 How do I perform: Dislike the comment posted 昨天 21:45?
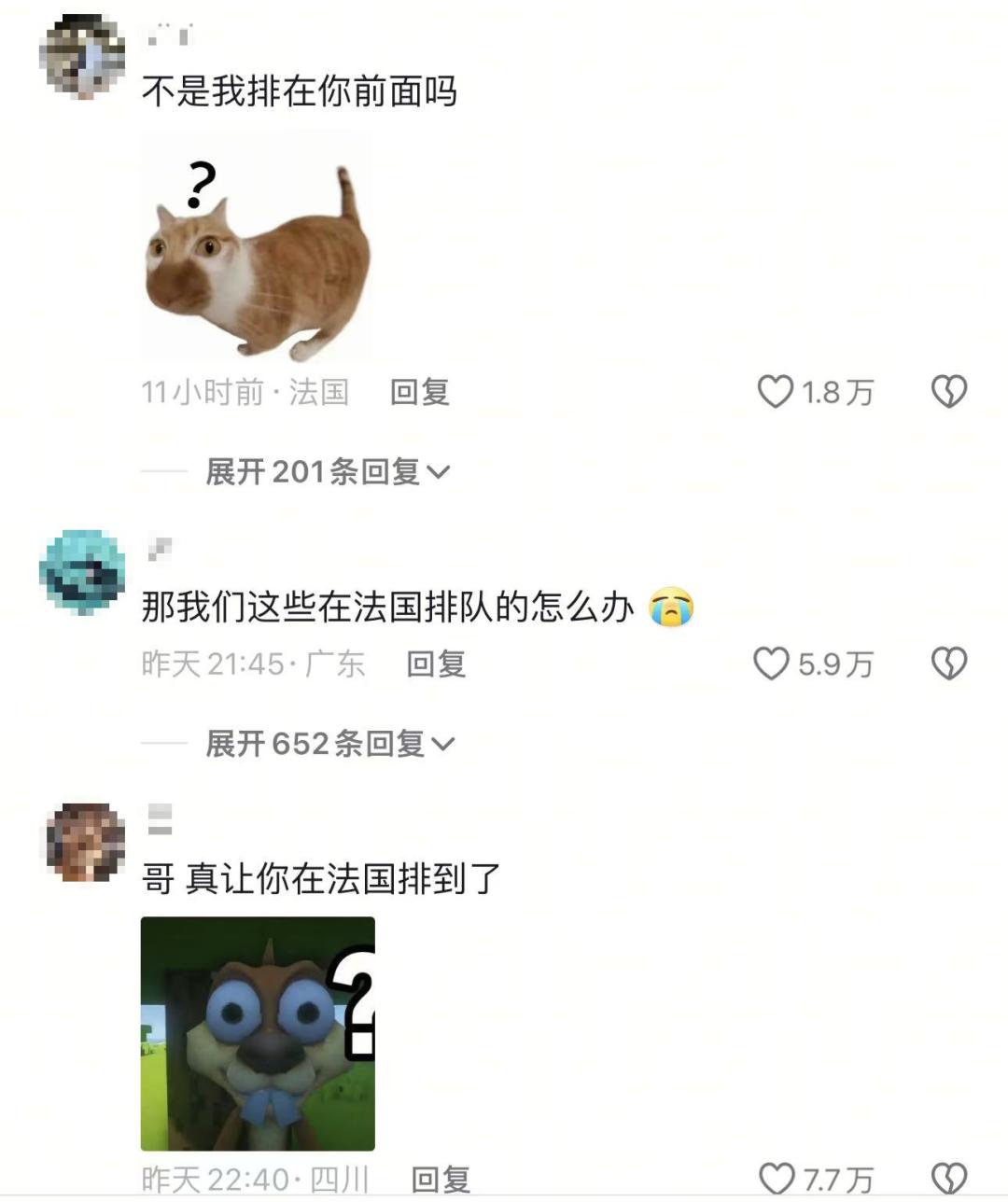coord(948,664)
